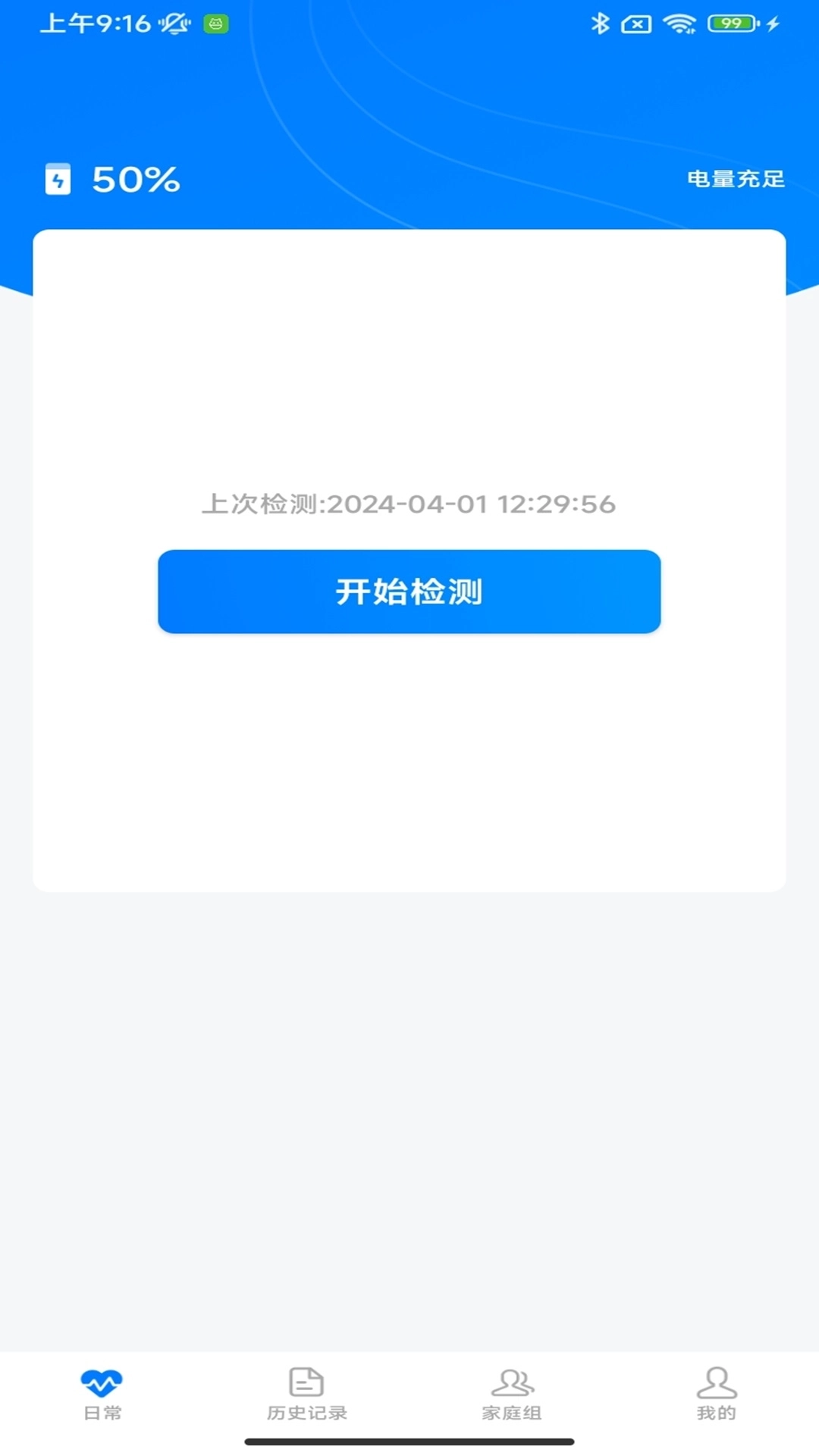This screenshot has height=1456, width=819.
Task: Click the Wi-Fi icon in the status bar
Action: [x=679, y=23]
